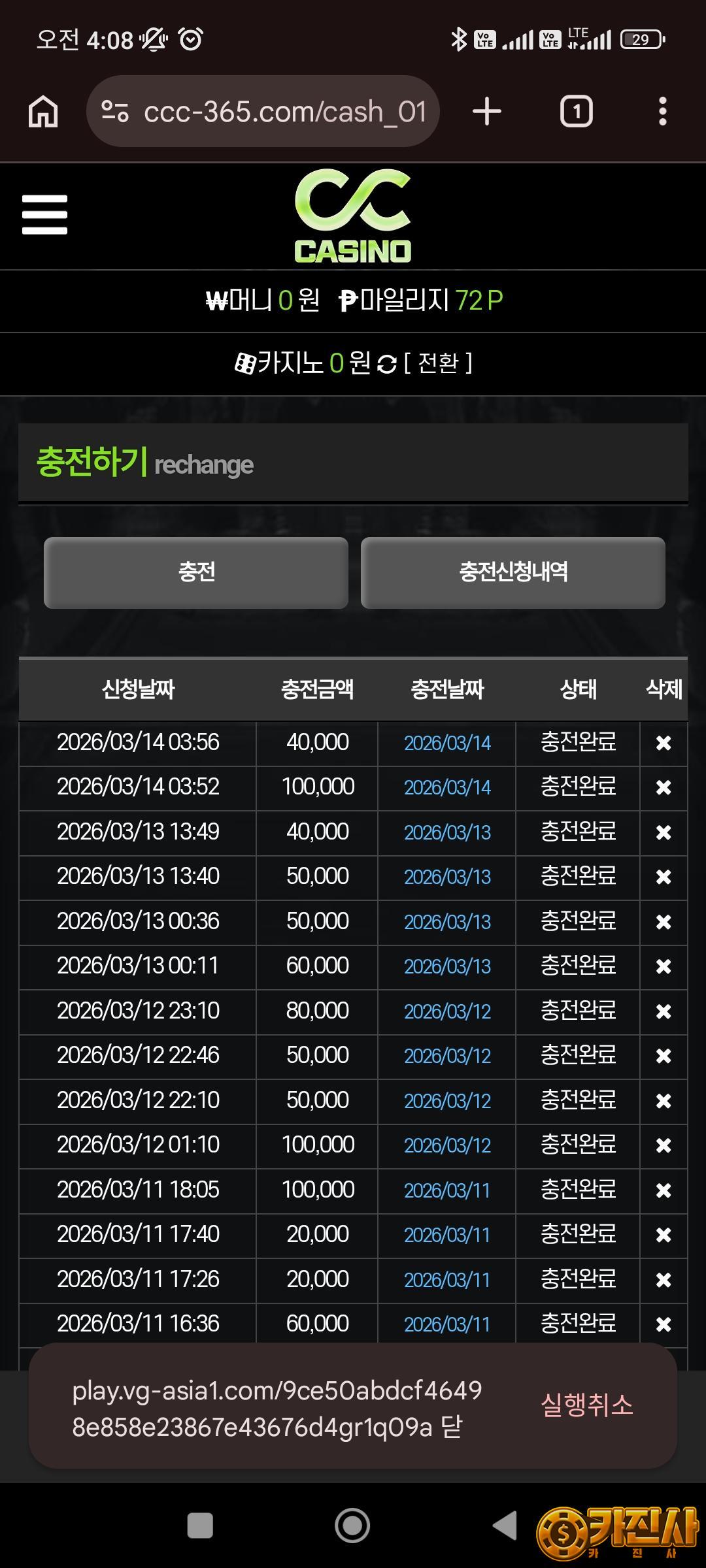The height and width of the screenshot is (1568, 706).
Task: Switch to the 충전신청내역 tab
Action: pyautogui.click(x=513, y=573)
